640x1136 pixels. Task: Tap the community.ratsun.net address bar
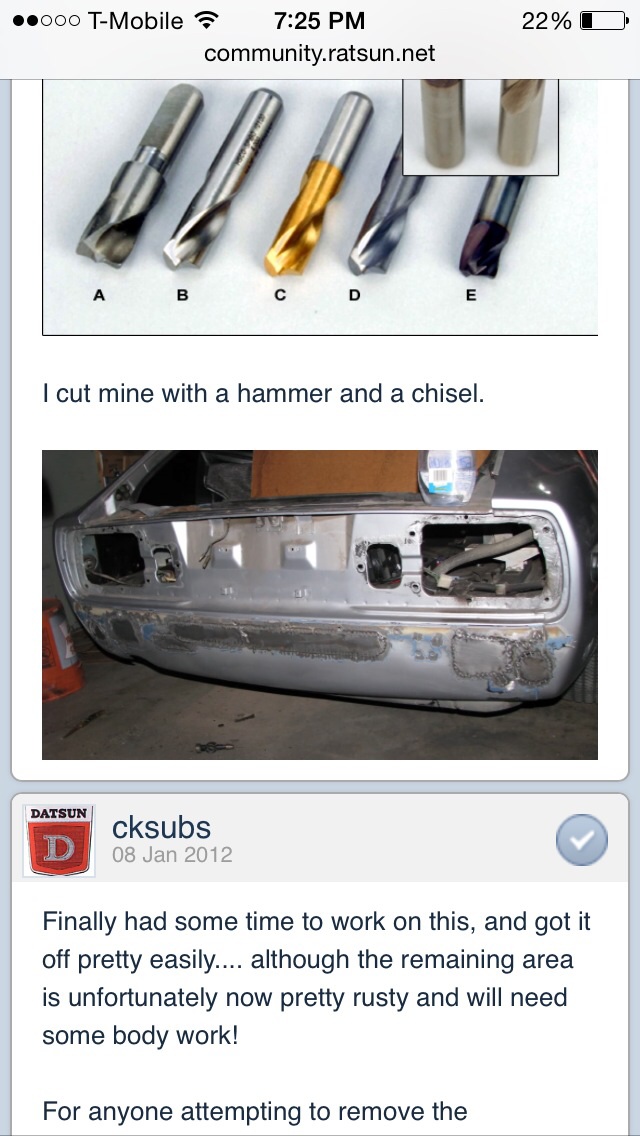[320, 53]
